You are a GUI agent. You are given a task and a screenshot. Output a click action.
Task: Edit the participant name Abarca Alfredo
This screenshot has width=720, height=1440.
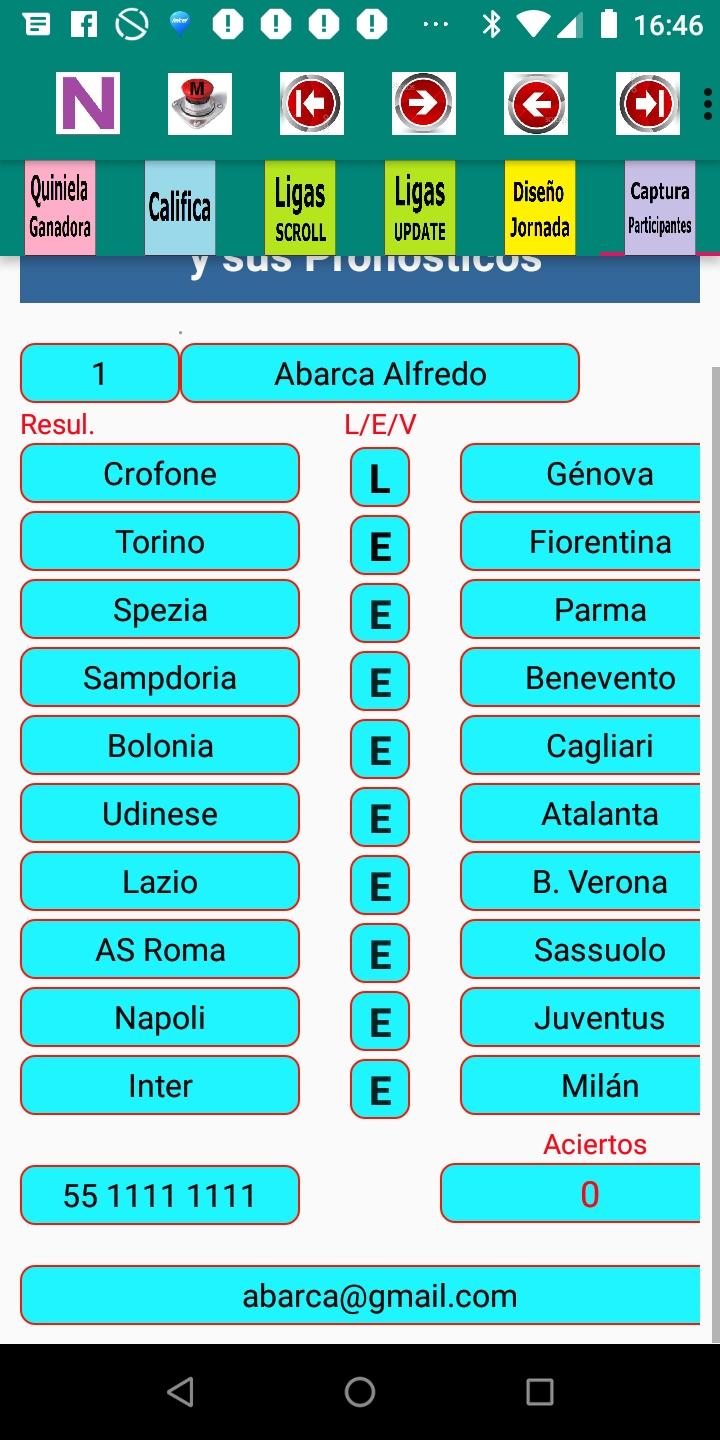(380, 374)
